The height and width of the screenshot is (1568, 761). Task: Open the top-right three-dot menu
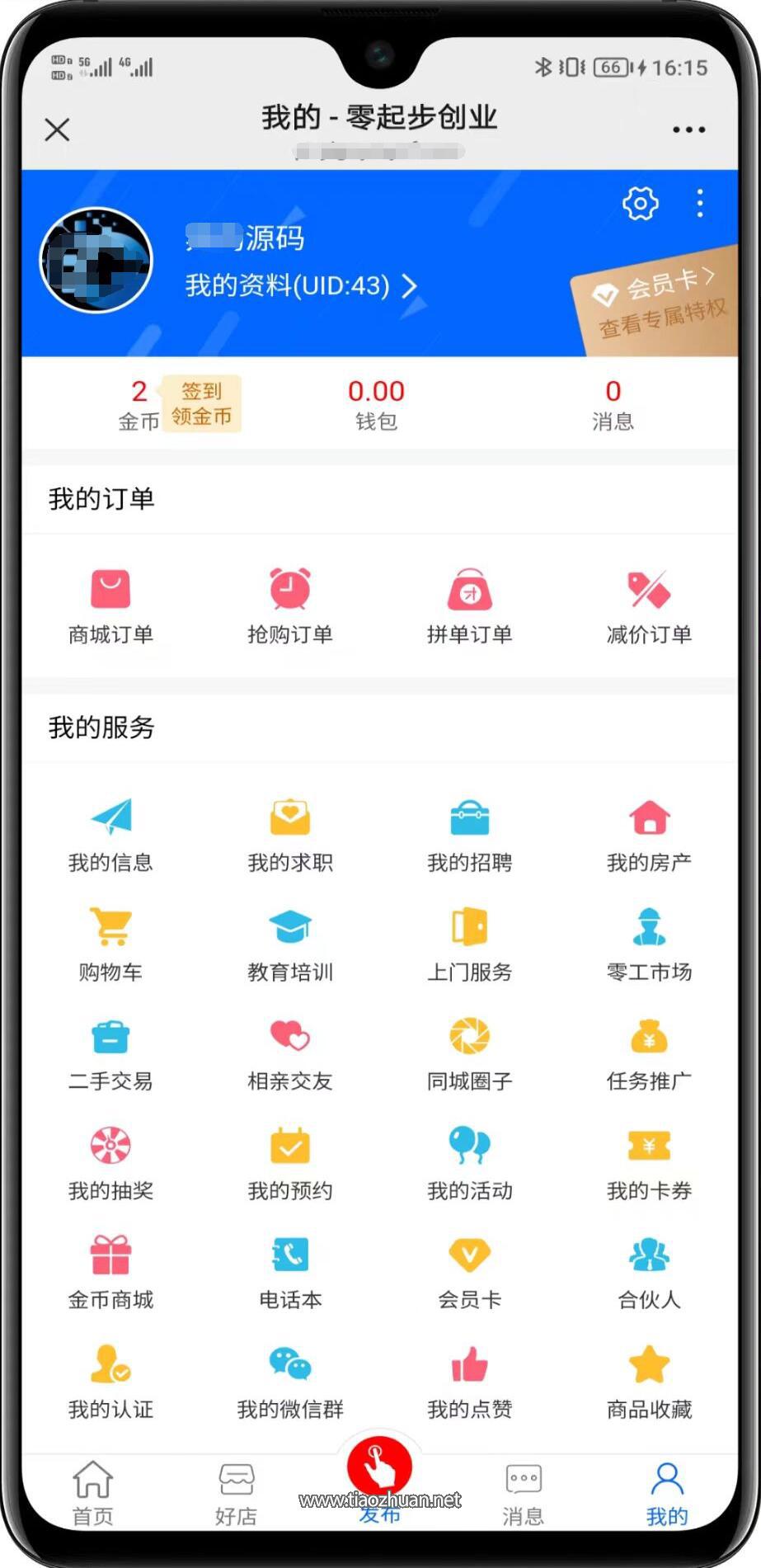688,129
